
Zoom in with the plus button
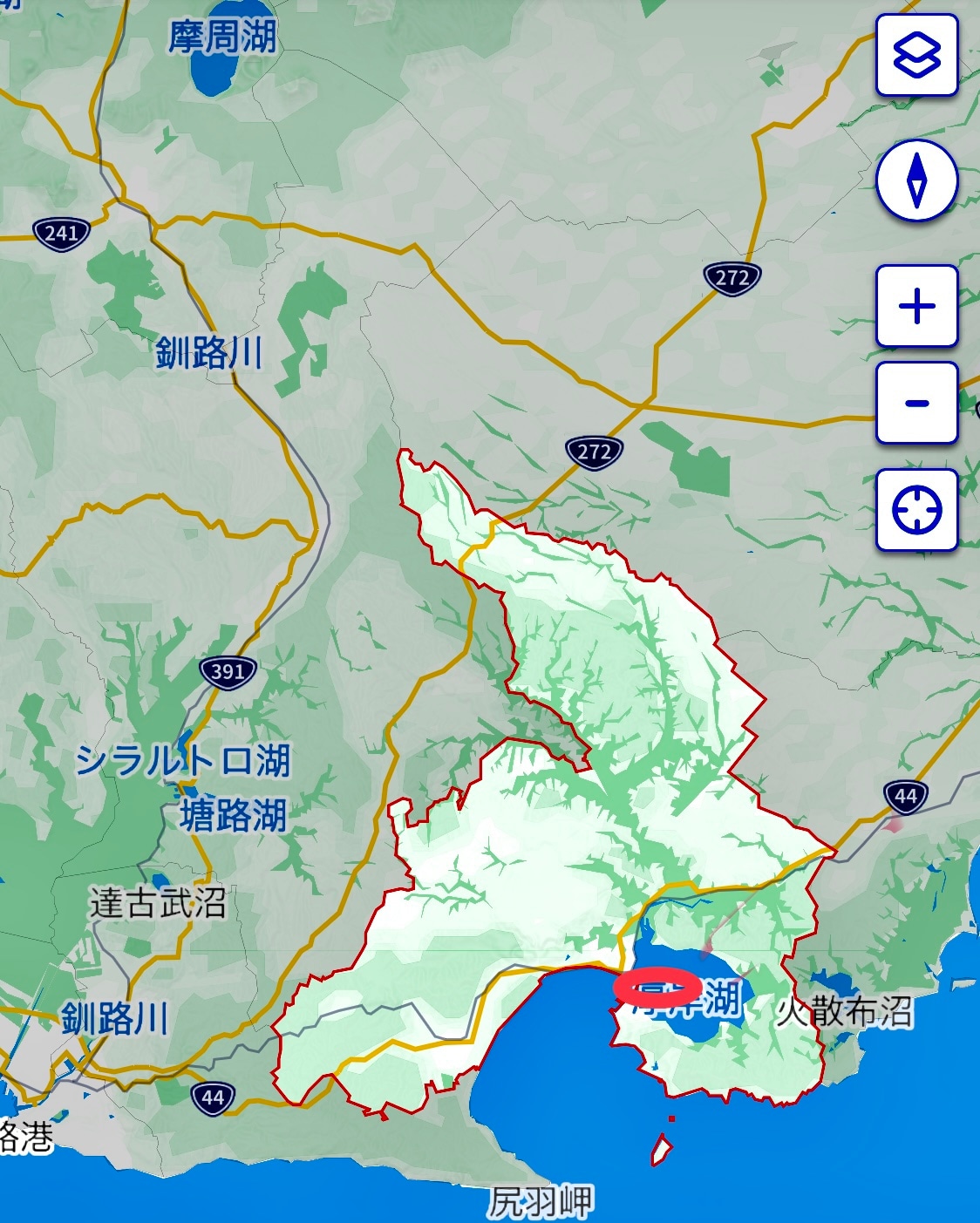[916, 307]
